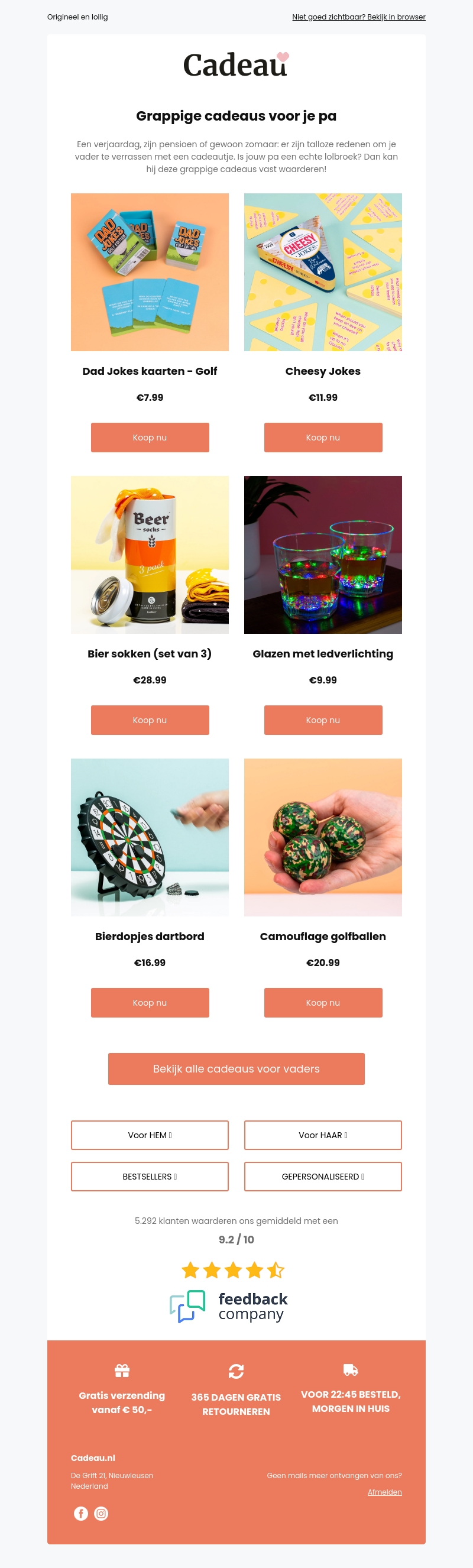Buy the Camouflage golfballen
473x1568 pixels.
click(x=323, y=1002)
